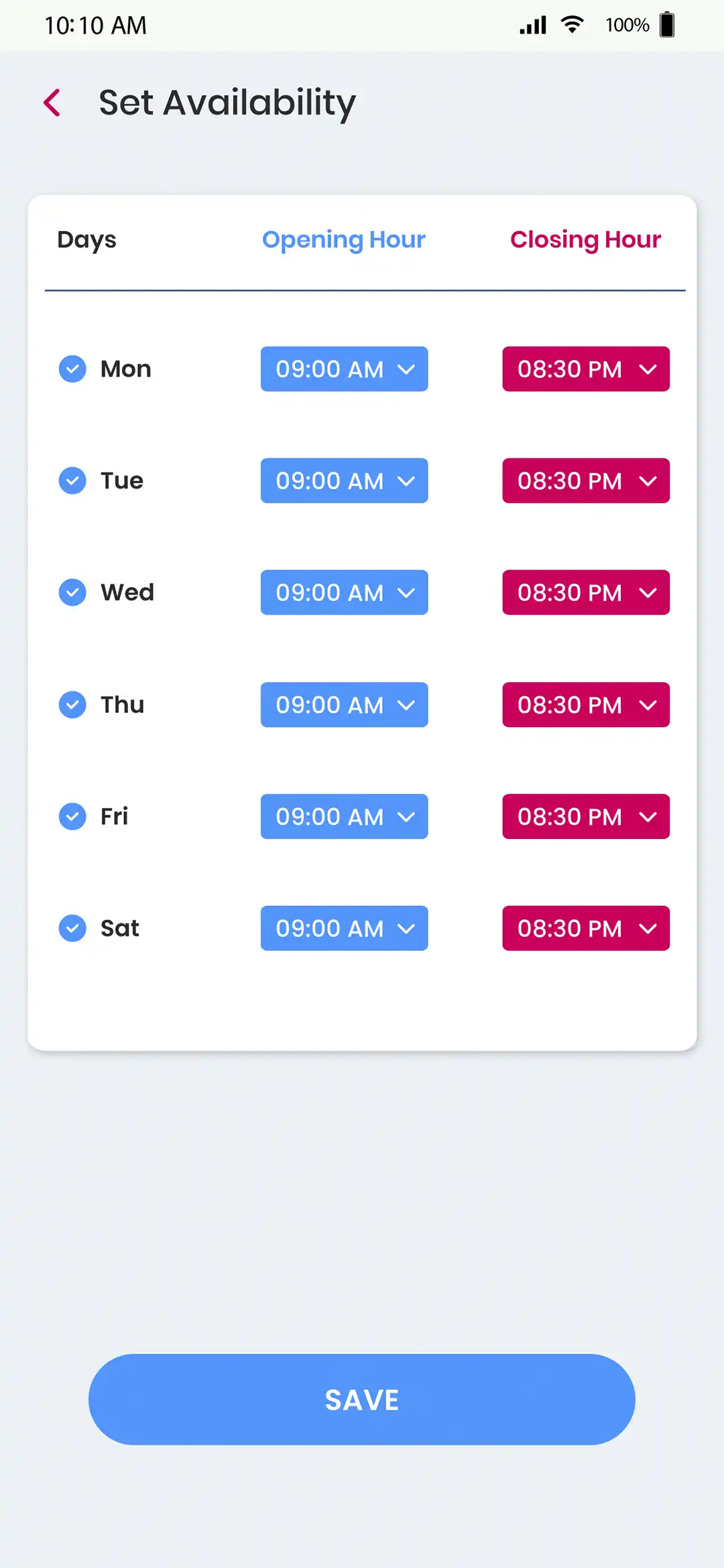
Task: Uncheck Thursday availability
Action: pos(72,704)
